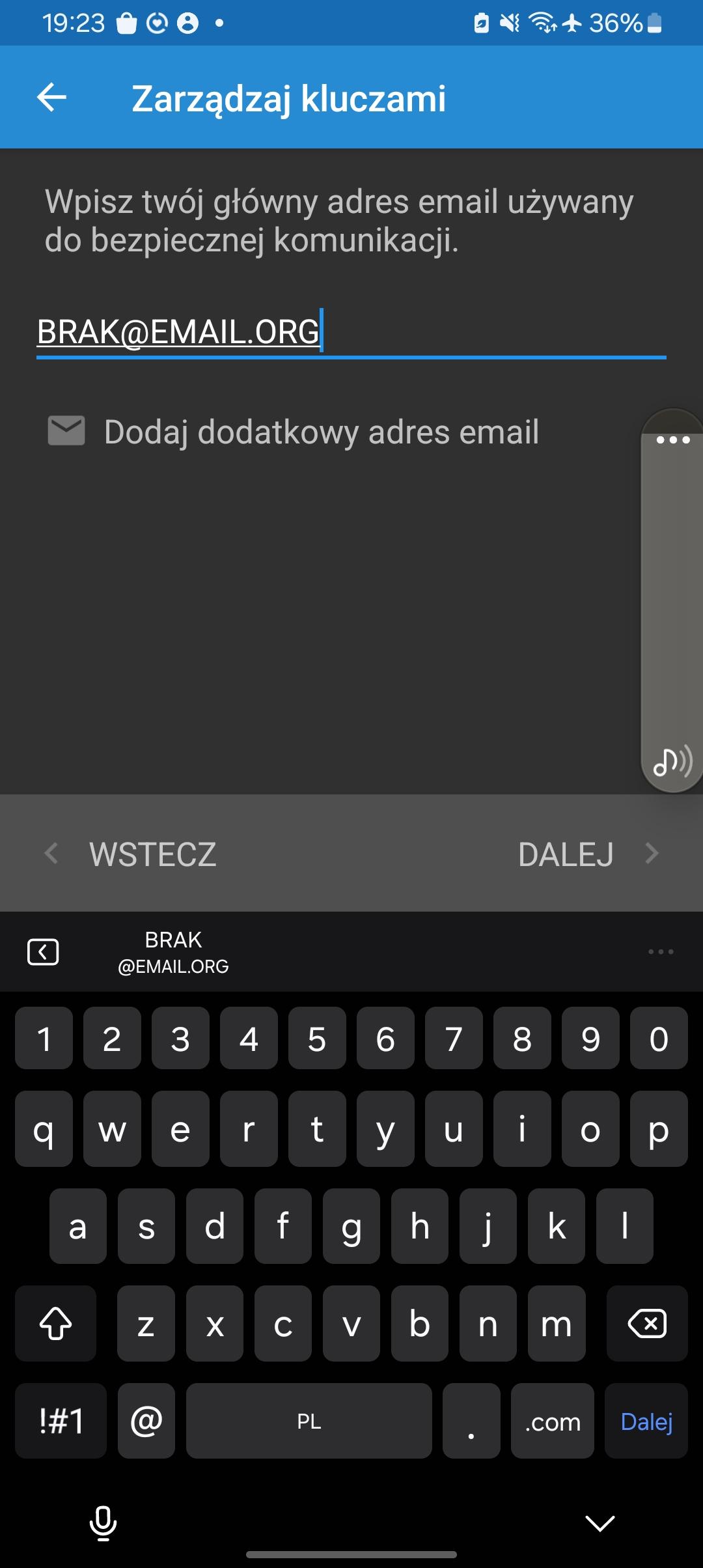703x1568 pixels.
Task: Select the BRAK@EMAIL.ORG keyboard suggestion
Action: click(173, 952)
